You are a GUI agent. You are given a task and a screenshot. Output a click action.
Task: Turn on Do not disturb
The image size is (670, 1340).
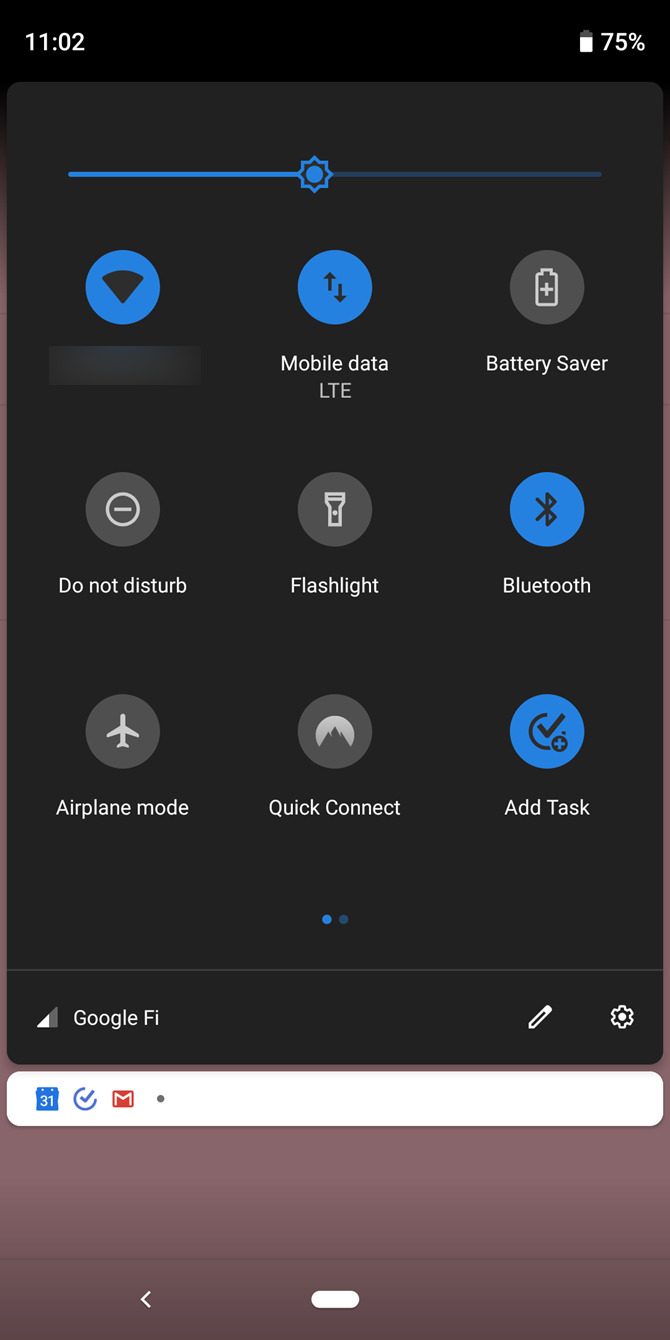(x=123, y=510)
